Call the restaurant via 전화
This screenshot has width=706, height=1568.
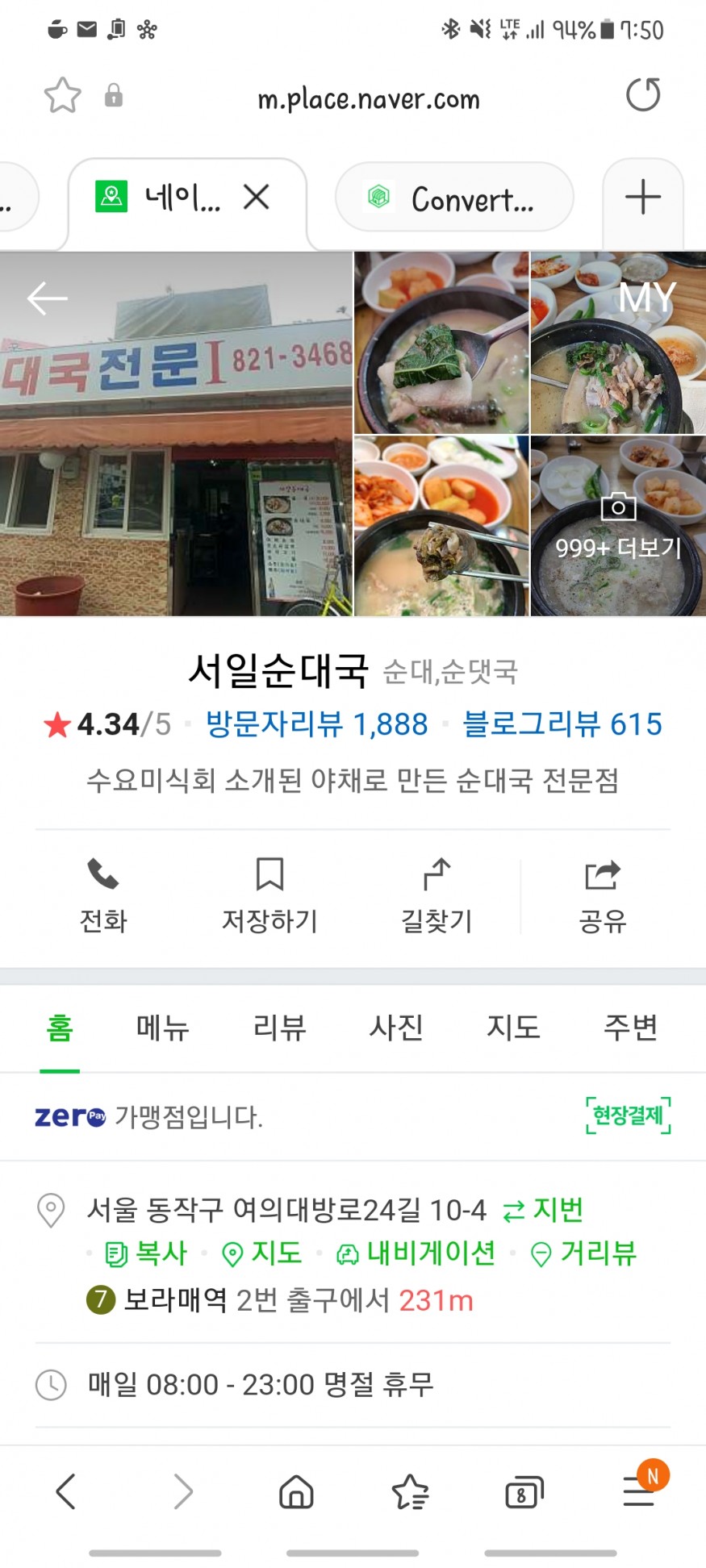pos(103,896)
